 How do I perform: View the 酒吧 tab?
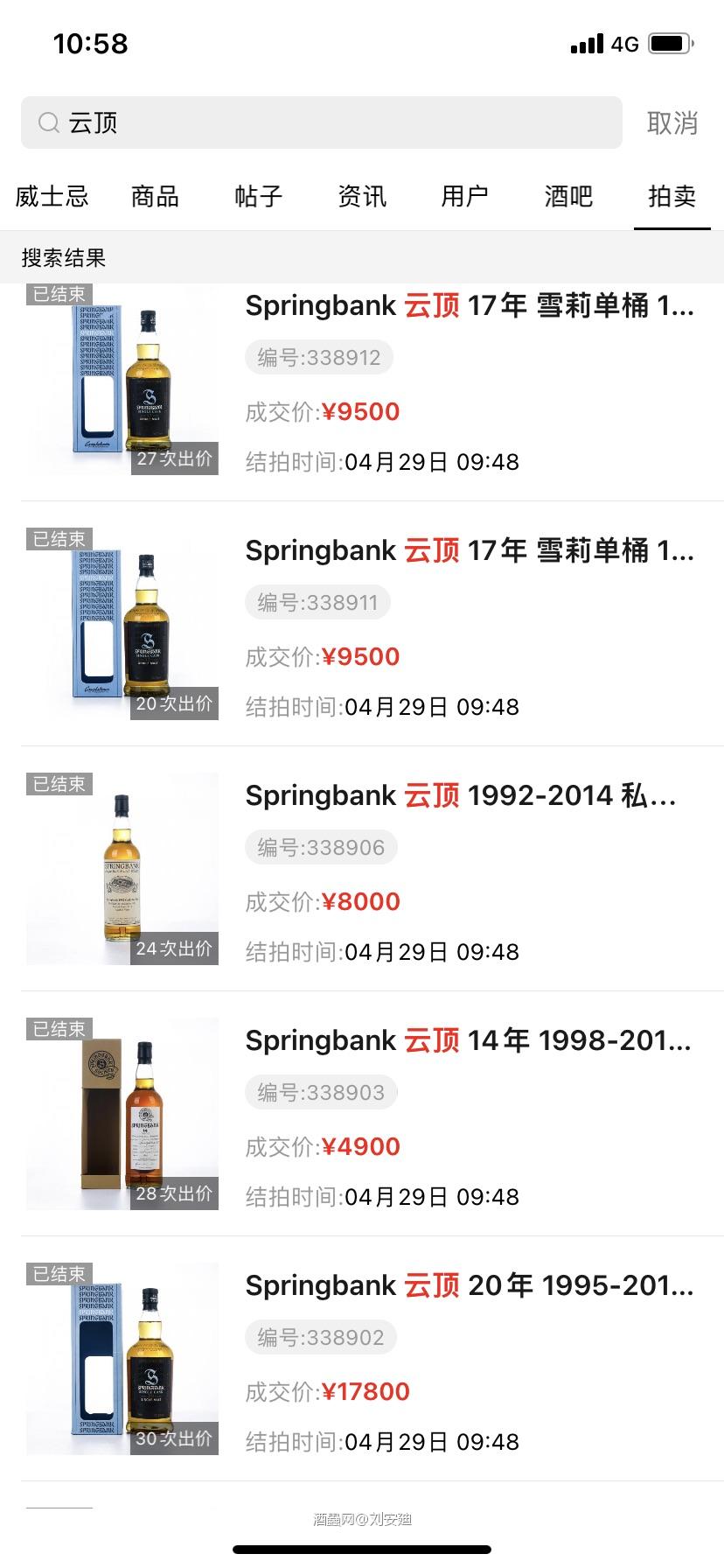(x=568, y=196)
